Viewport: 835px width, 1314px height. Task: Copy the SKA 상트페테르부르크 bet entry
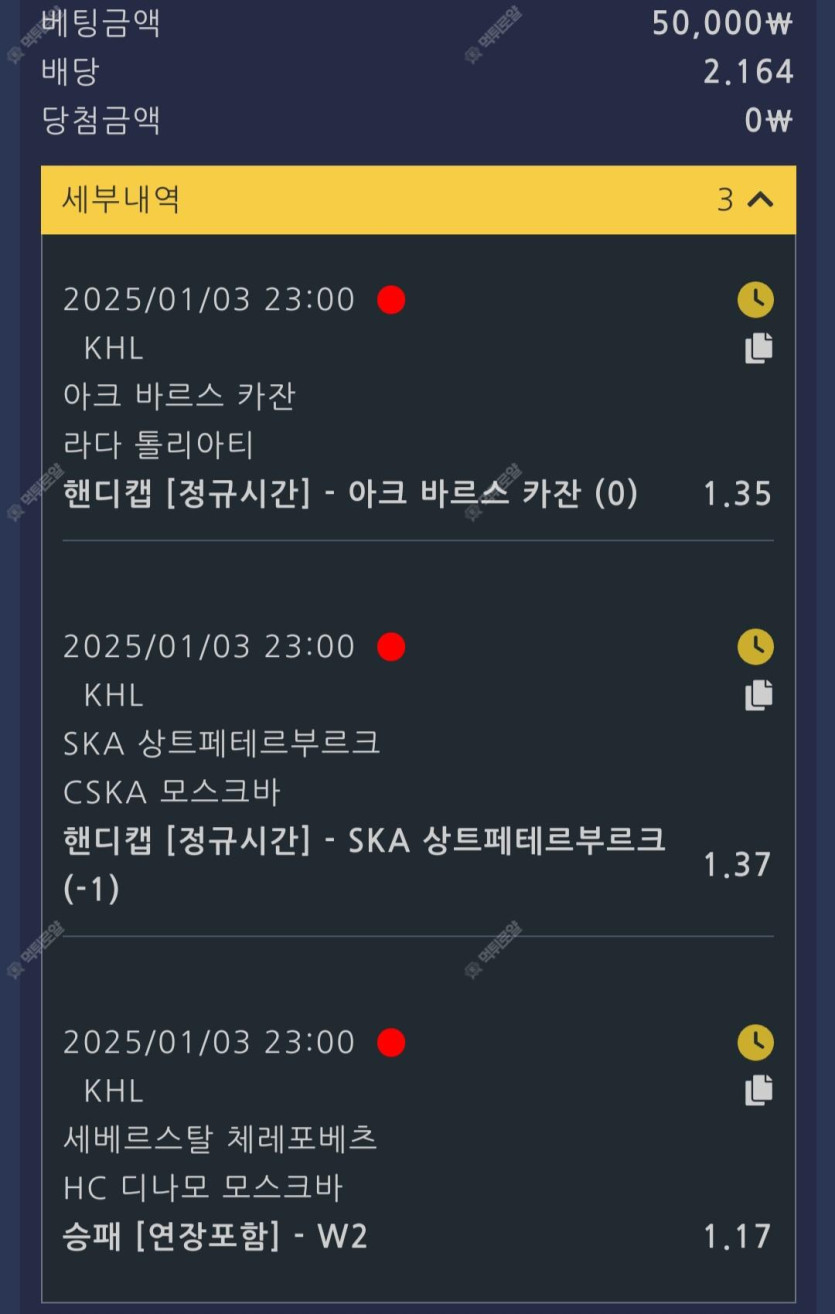(759, 695)
